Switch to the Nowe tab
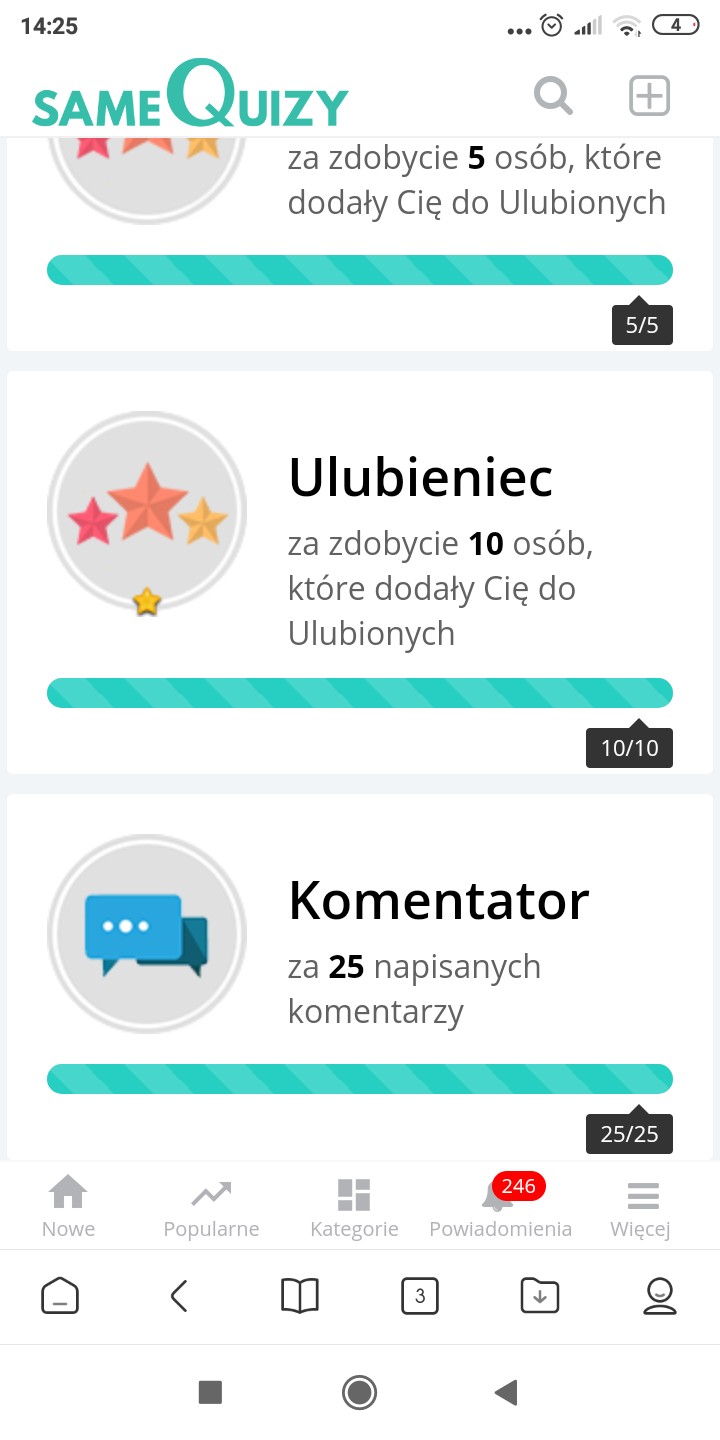The image size is (720, 1440). point(68,1207)
